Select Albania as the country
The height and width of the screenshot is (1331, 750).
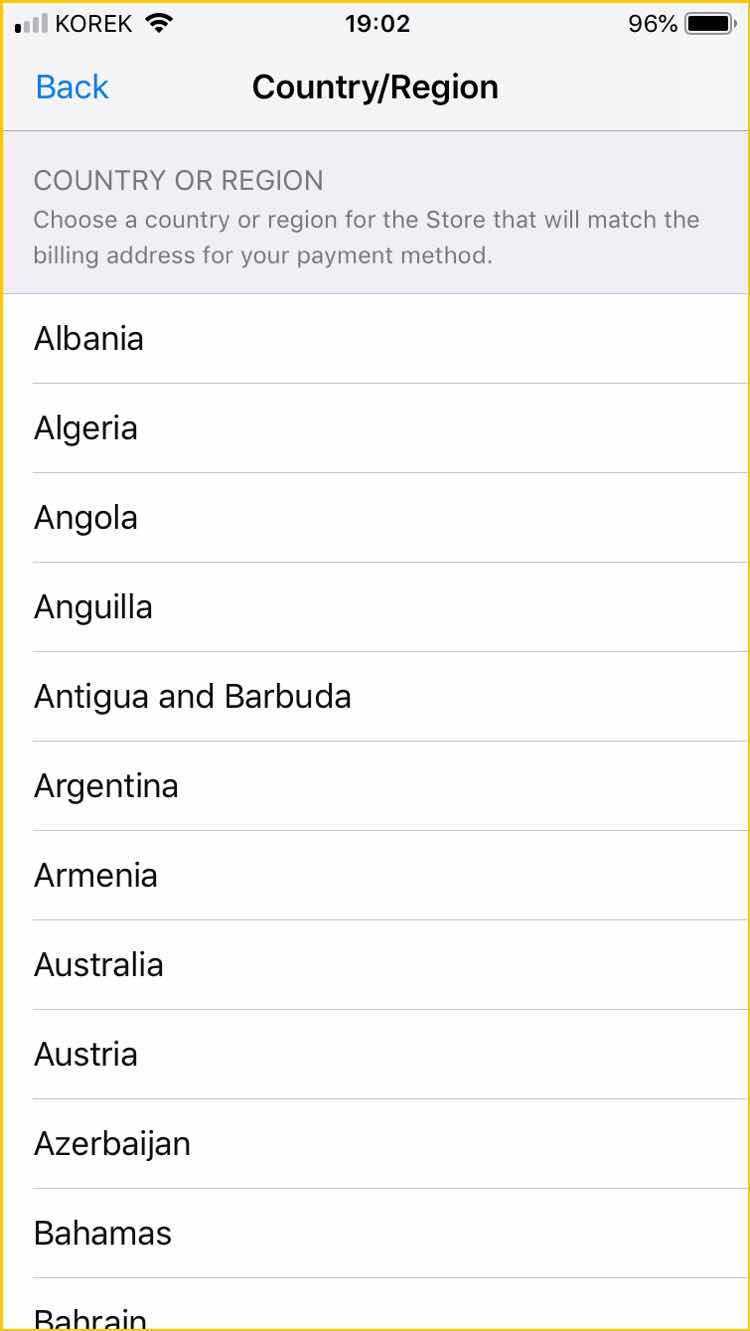click(x=375, y=338)
